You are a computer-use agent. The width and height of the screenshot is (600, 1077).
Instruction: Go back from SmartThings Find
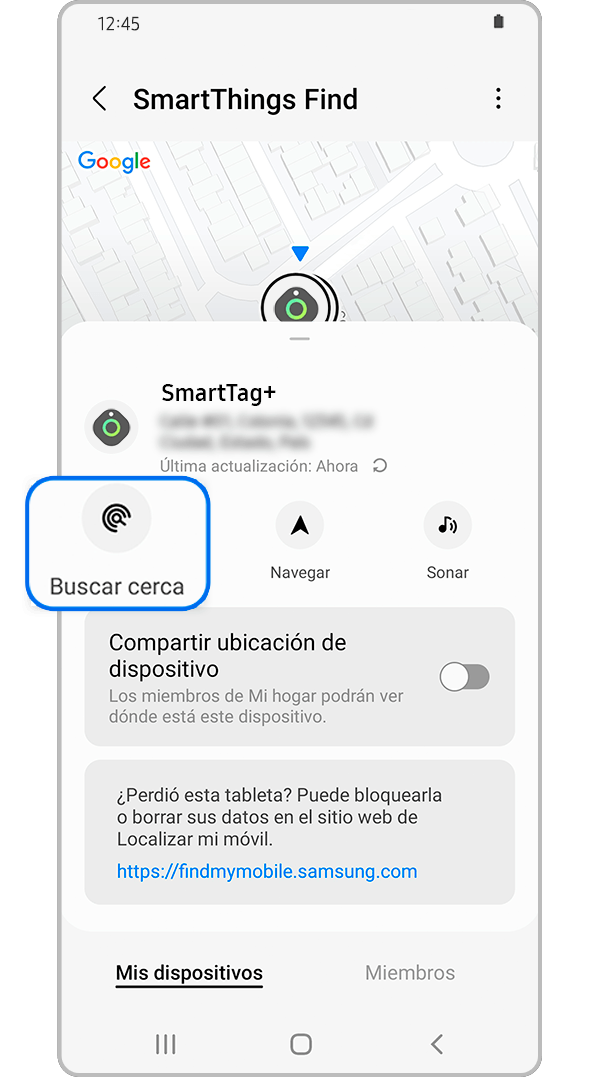pyautogui.click(x=99, y=99)
